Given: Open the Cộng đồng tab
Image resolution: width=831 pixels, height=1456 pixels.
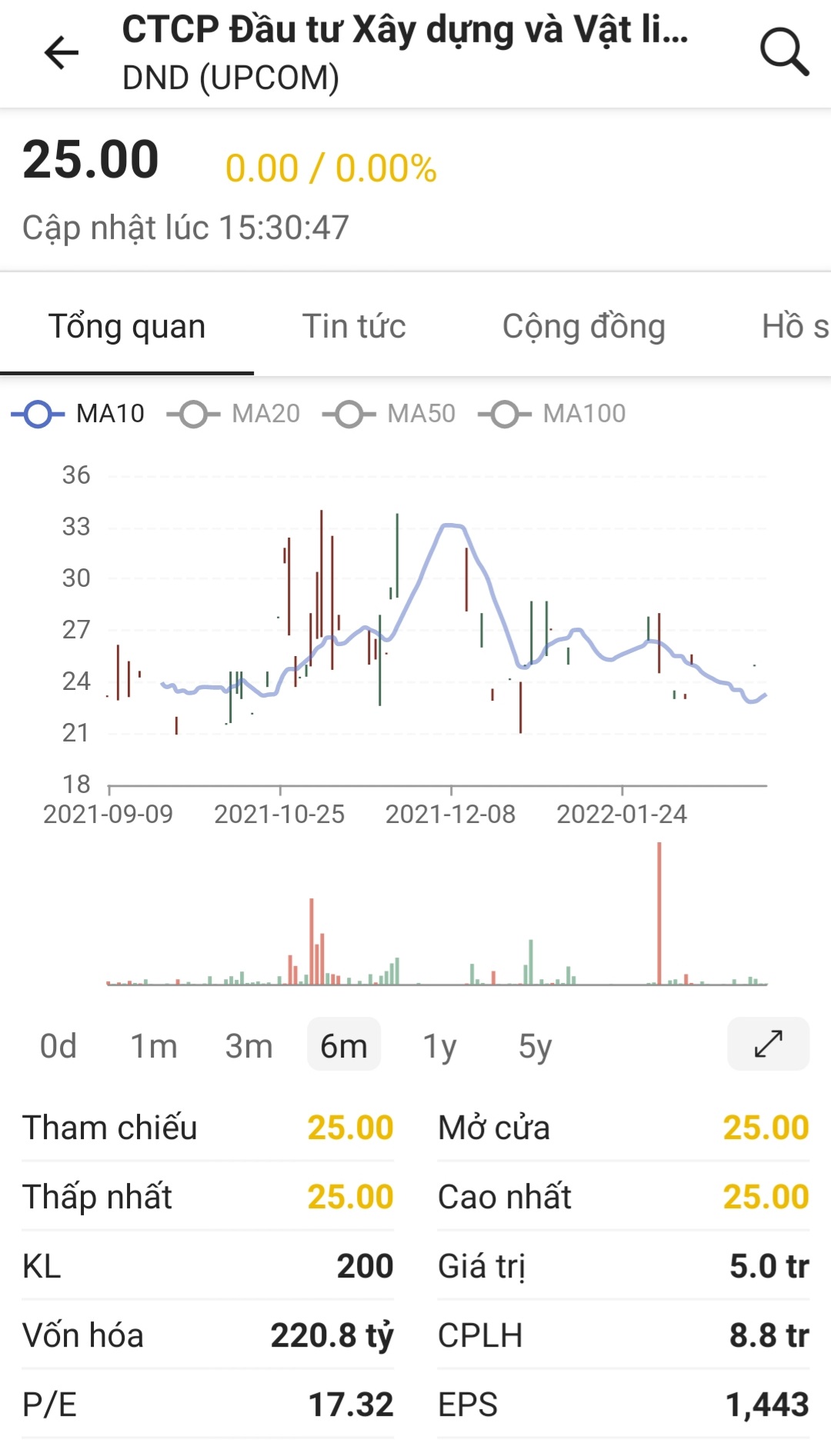Looking at the screenshot, I should coord(583,326).
